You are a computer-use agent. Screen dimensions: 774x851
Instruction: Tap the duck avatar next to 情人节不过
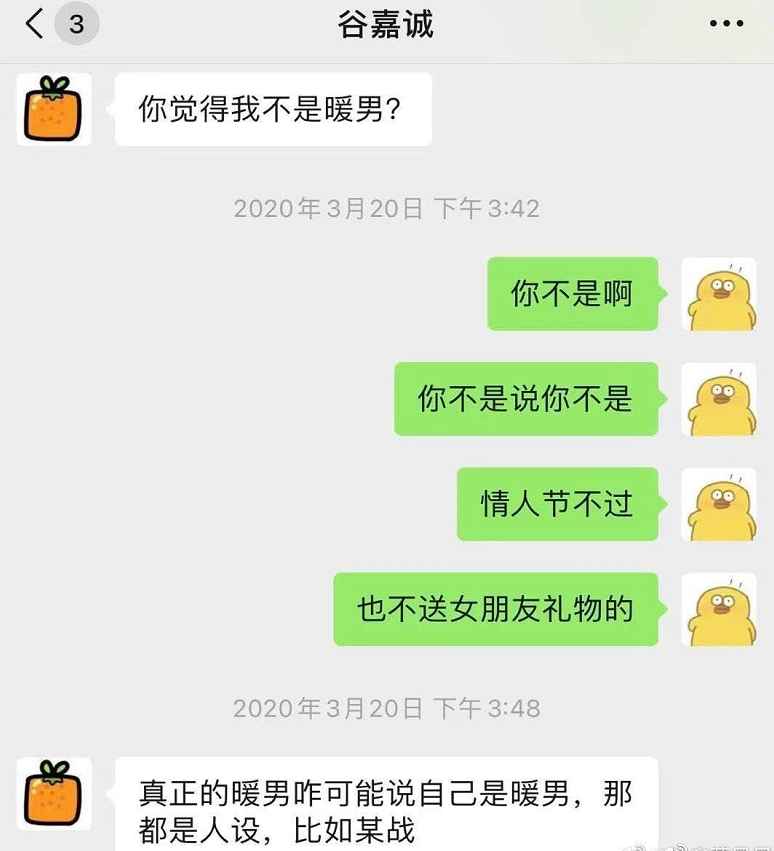pyautogui.click(x=719, y=505)
